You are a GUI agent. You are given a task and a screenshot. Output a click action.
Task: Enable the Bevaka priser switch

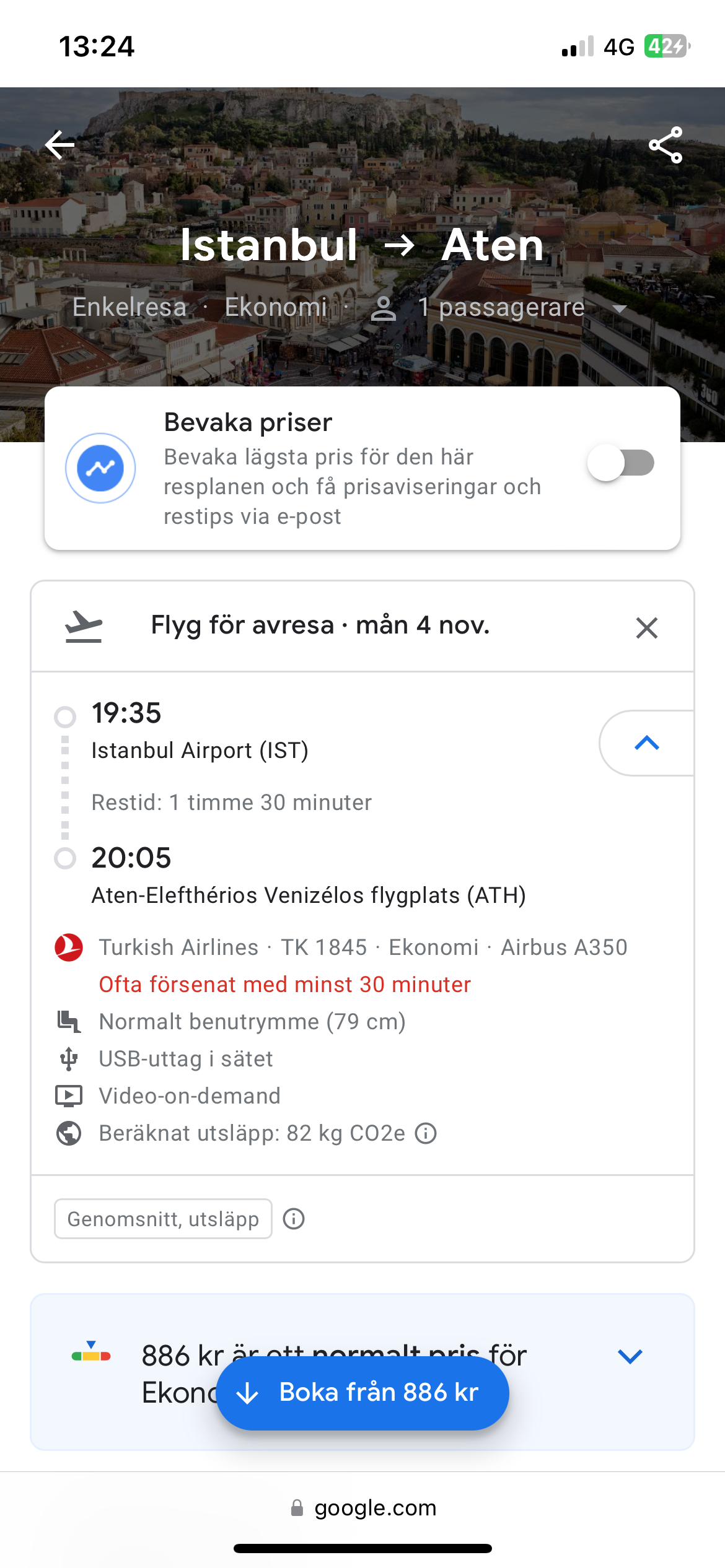pyautogui.click(x=621, y=463)
